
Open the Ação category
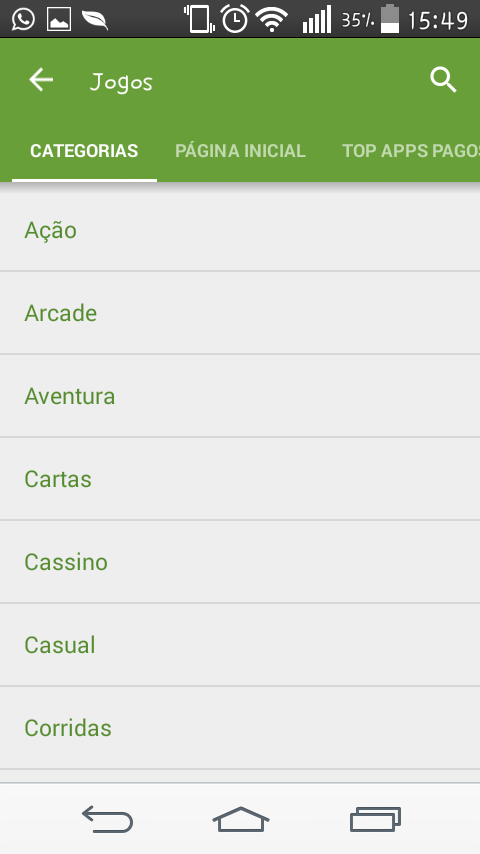click(x=240, y=230)
